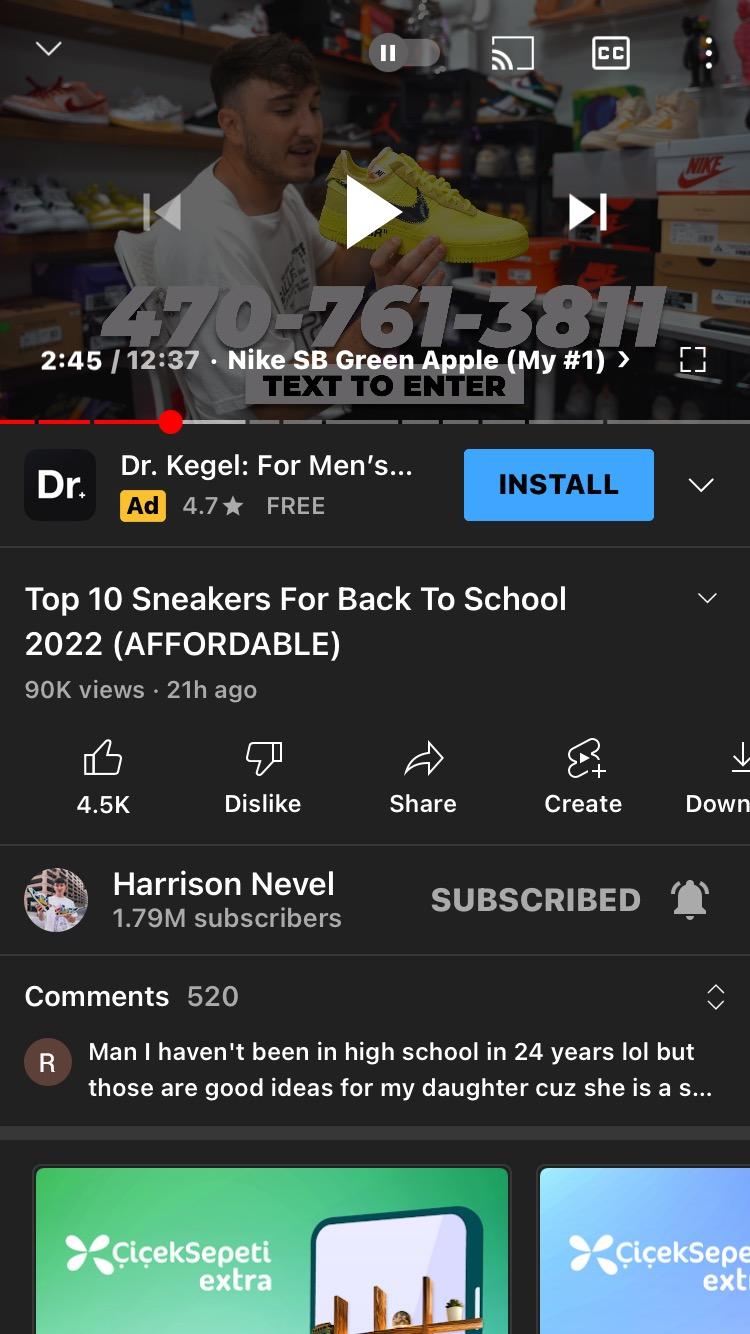The image size is (750, 1334).
Task: Enter fullscreen mode
Action: point(692,360)
